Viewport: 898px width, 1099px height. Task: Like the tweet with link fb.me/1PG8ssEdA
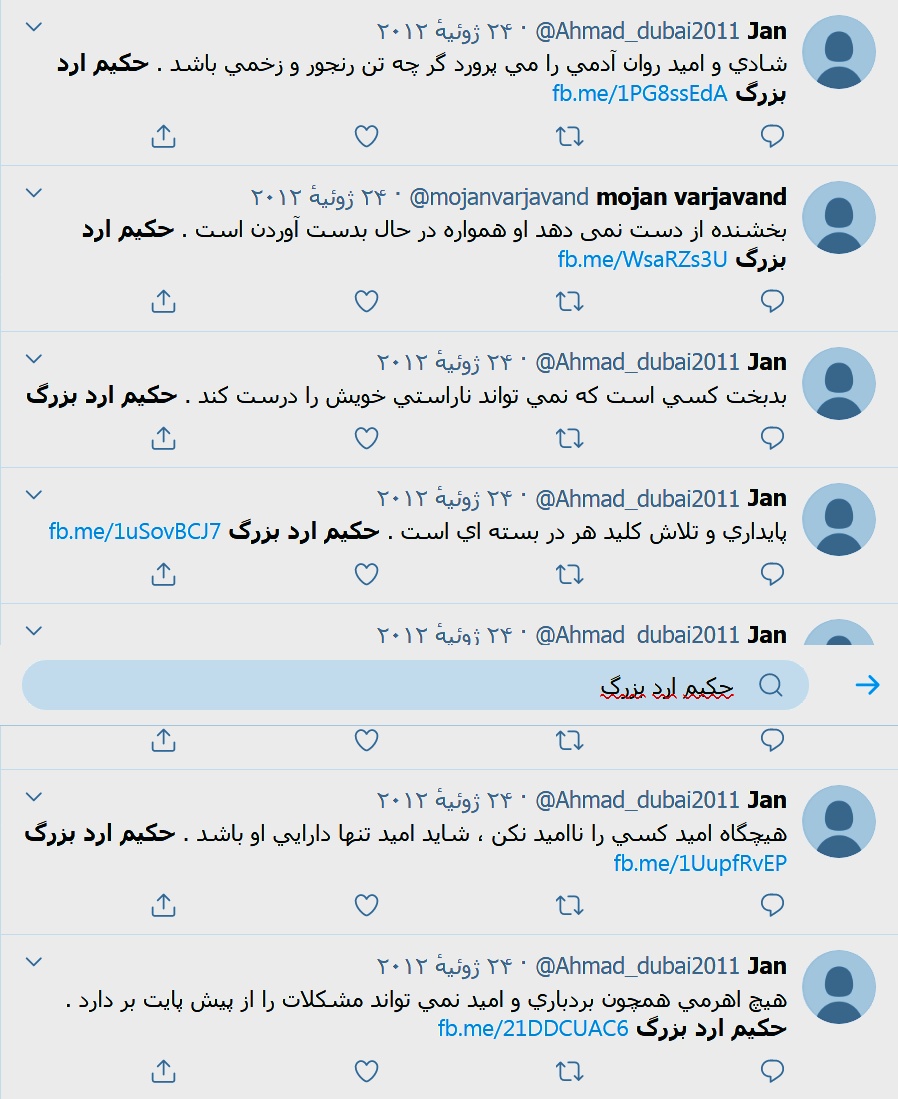(367, 137)
